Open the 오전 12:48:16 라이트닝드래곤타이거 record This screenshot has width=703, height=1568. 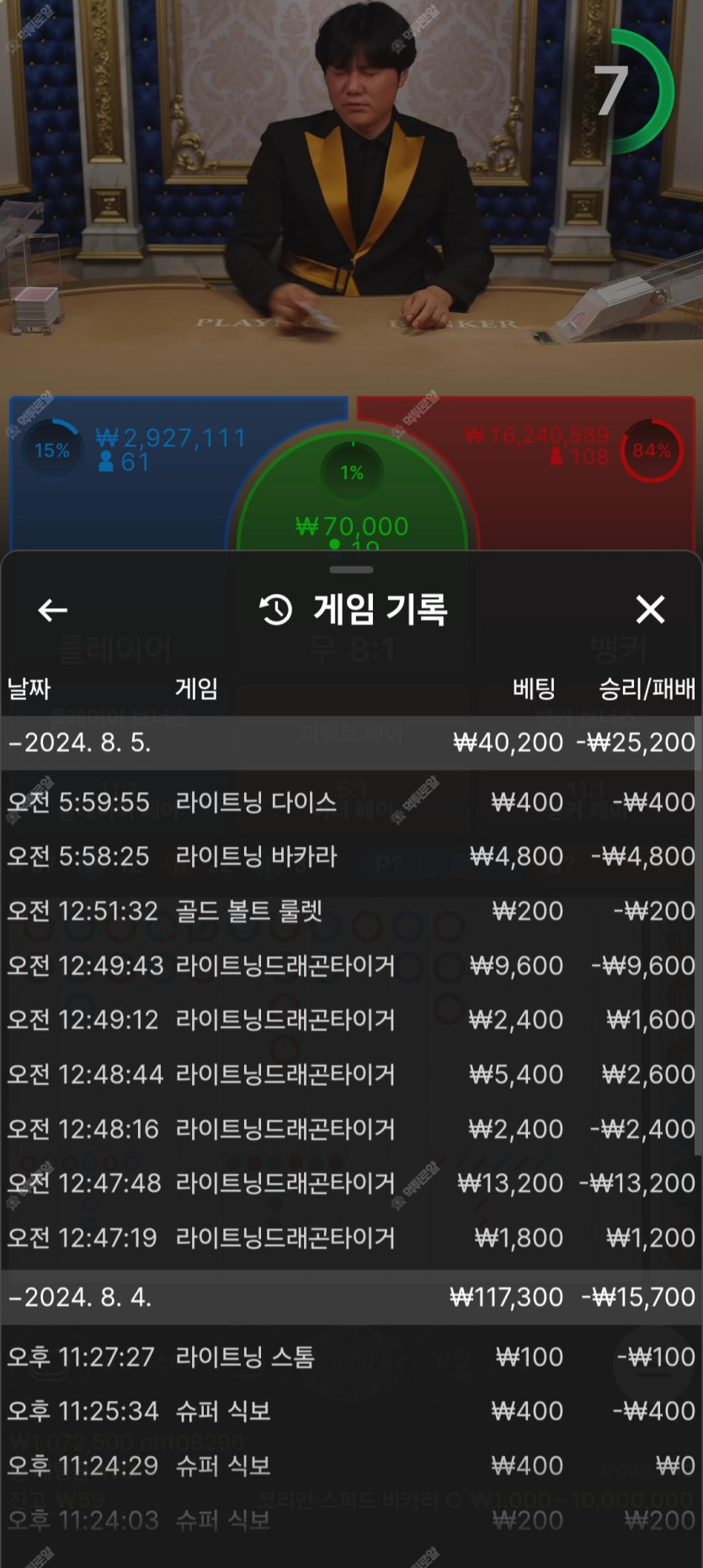click(351, 1128)
